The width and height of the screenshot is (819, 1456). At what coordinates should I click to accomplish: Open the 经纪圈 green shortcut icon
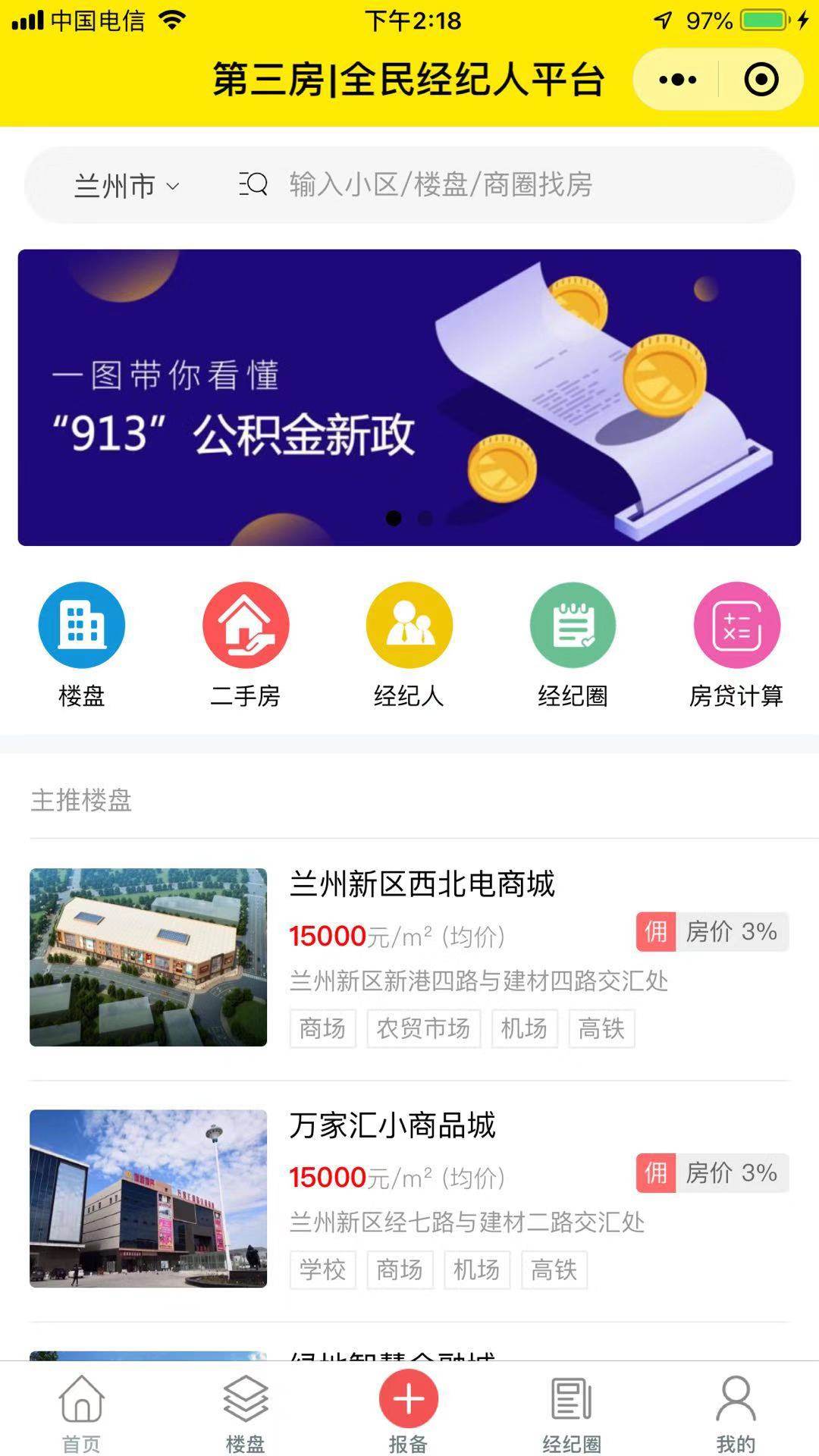573,626
